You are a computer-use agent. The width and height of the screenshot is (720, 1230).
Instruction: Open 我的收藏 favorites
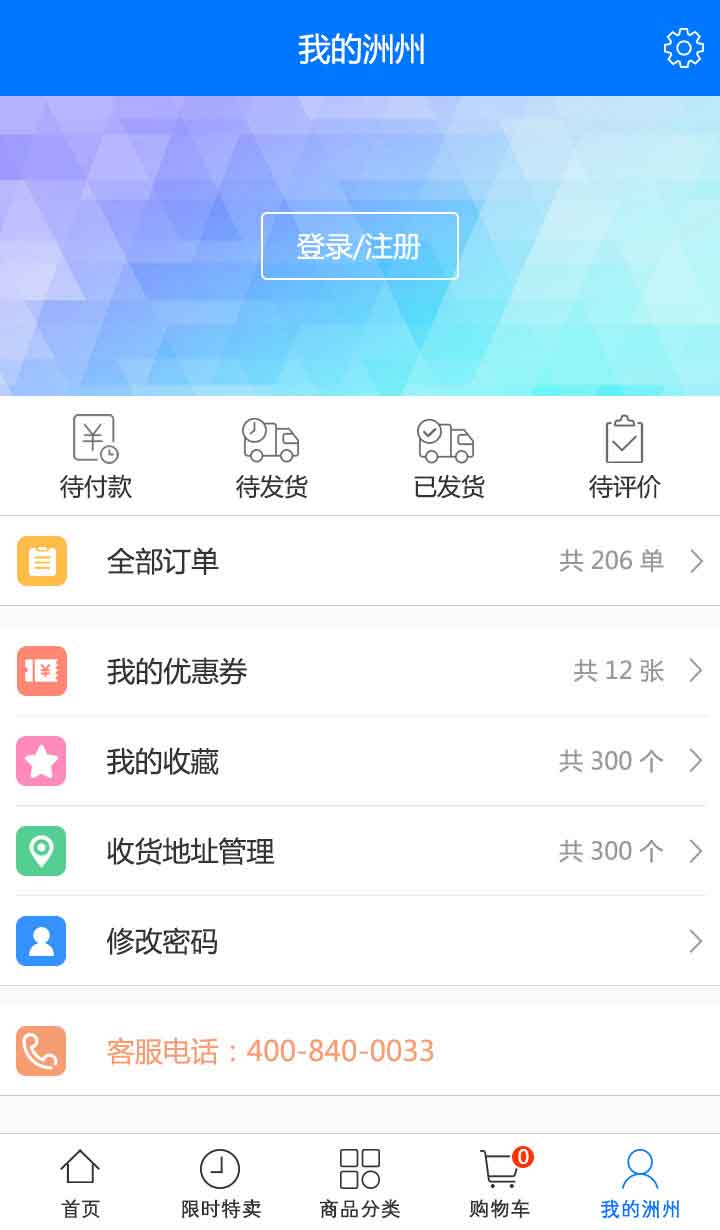point(360,761)
